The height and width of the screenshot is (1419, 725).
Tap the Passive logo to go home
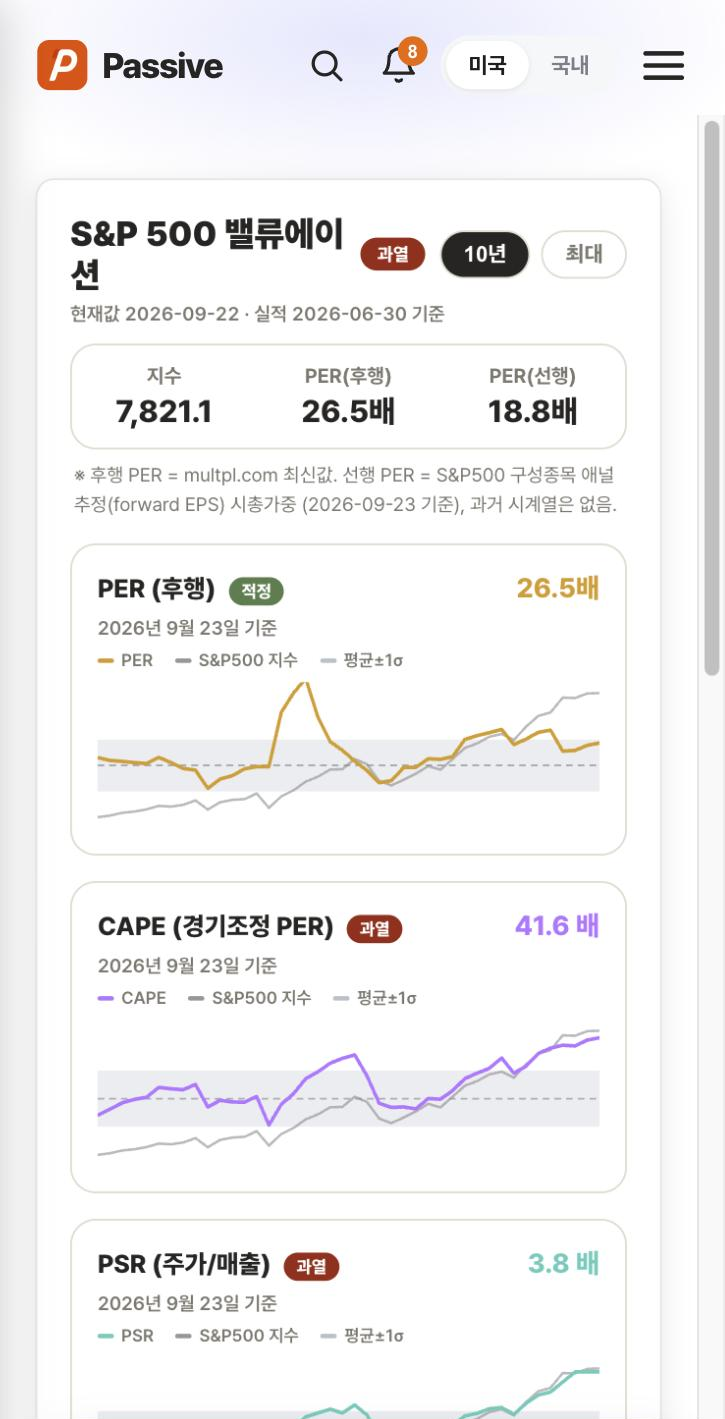tap(130, 66)
